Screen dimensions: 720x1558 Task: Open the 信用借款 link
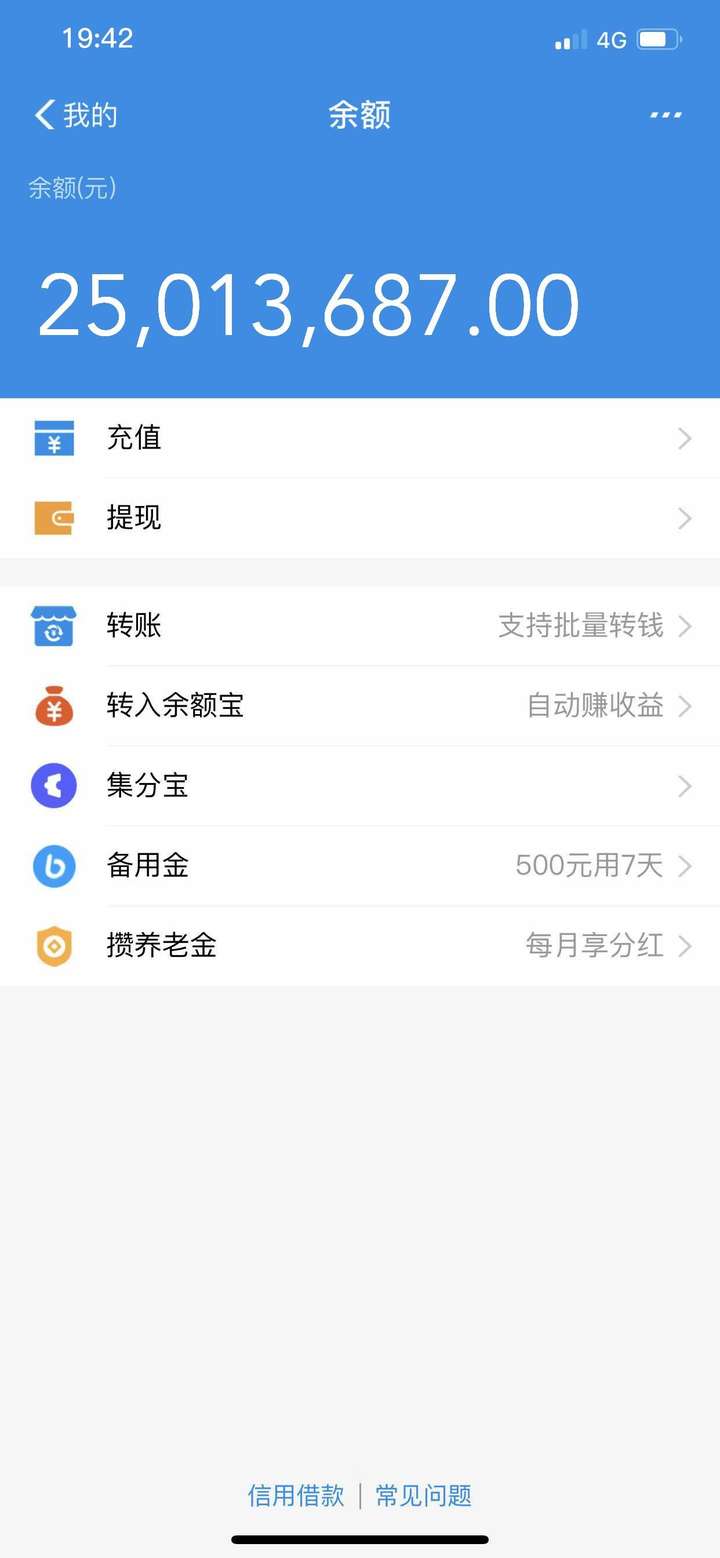point(295,1495)
